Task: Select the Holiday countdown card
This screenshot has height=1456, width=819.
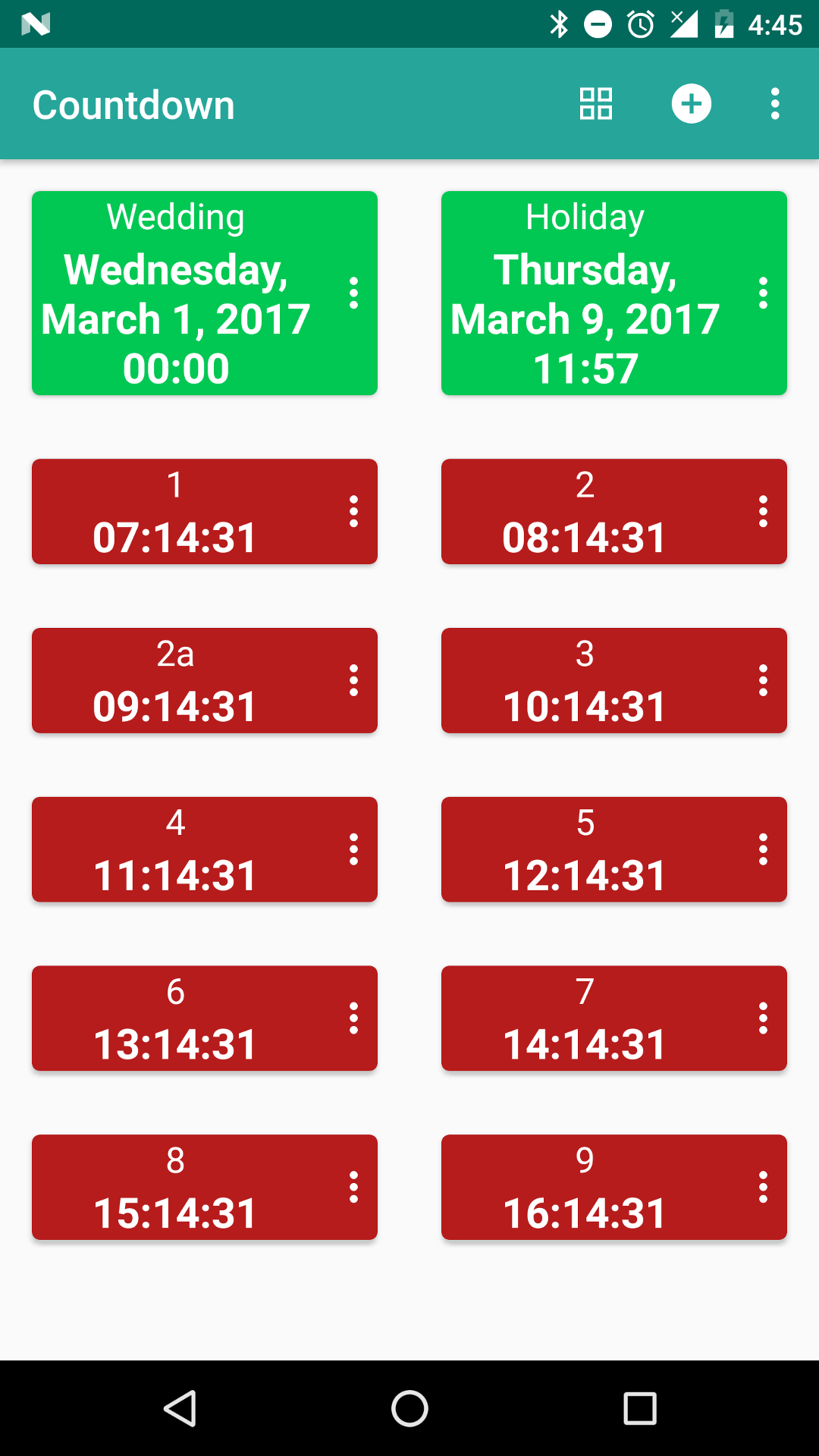Action: [x=591, y=292]
